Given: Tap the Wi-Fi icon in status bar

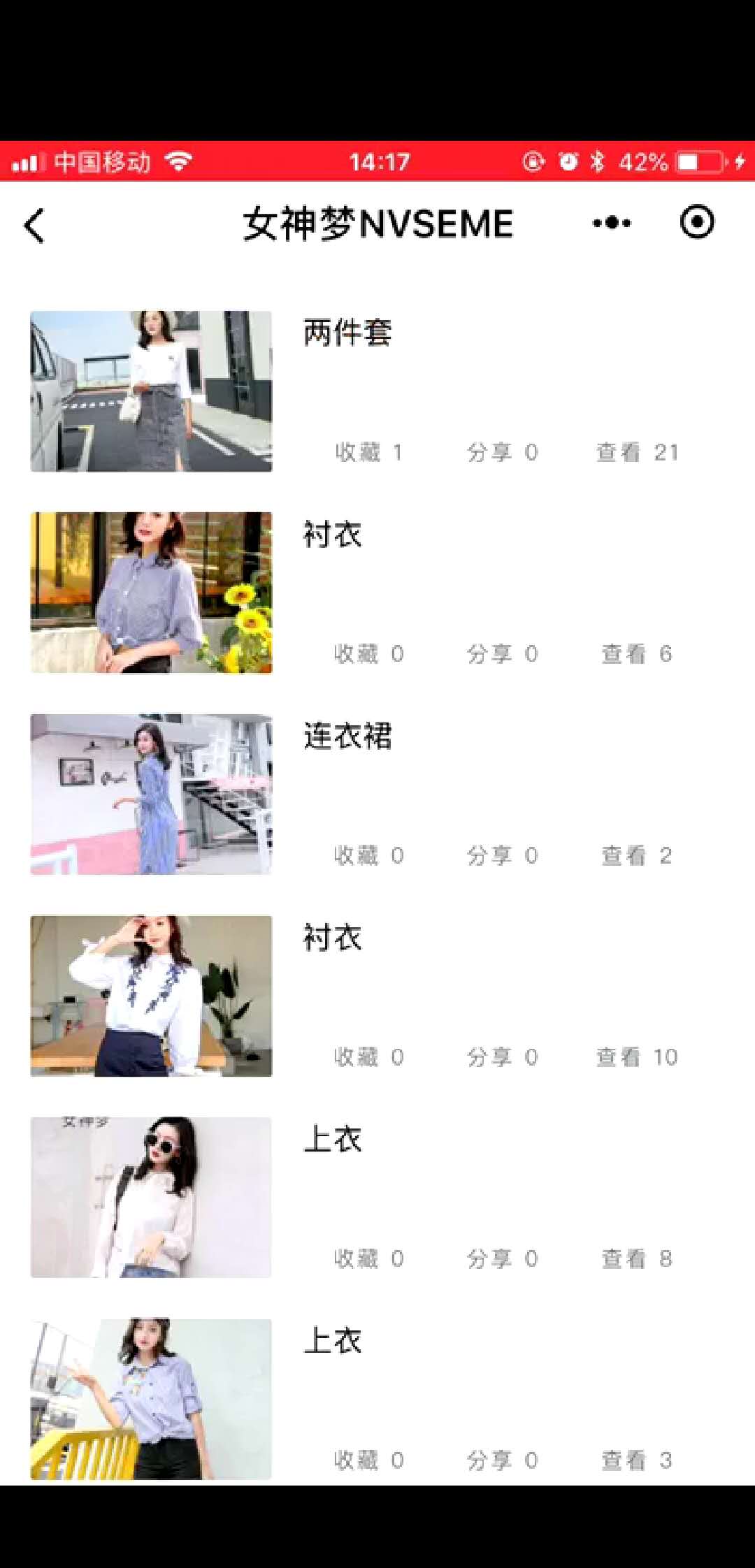Looking at the screenshot, I should pos(177,161).
